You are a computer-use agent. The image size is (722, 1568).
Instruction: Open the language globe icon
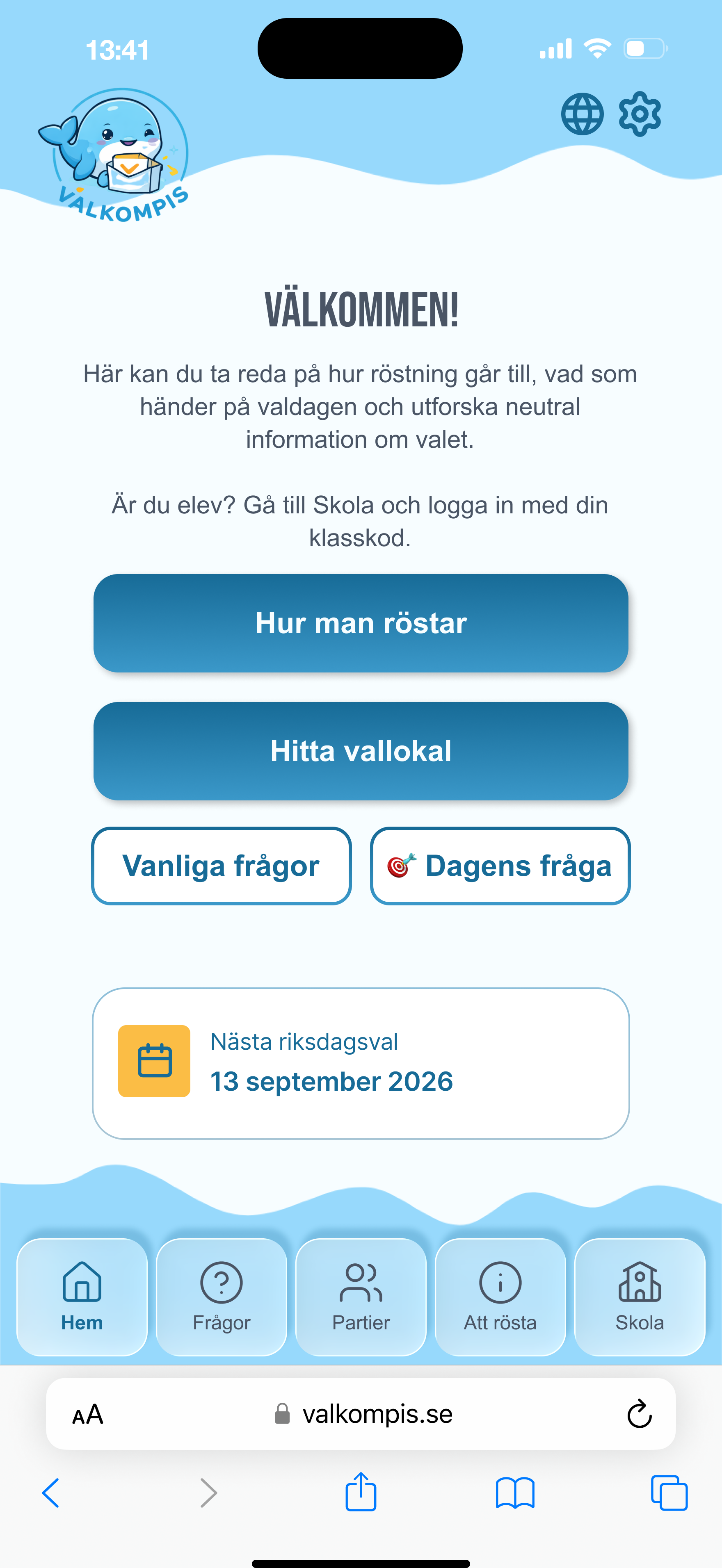click(582, 114)
